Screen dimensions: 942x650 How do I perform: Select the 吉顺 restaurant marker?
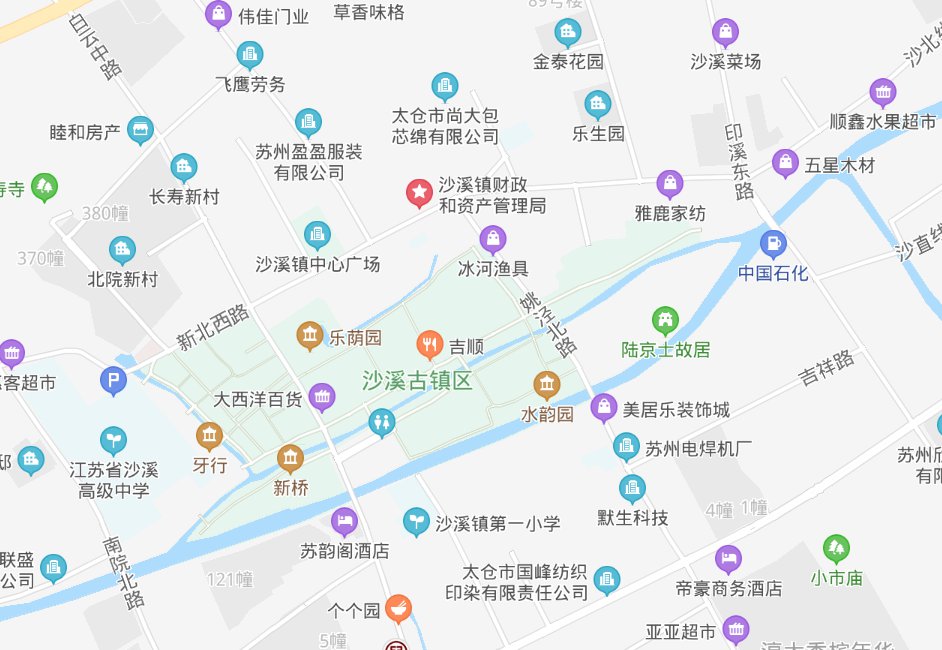(431, 346)
